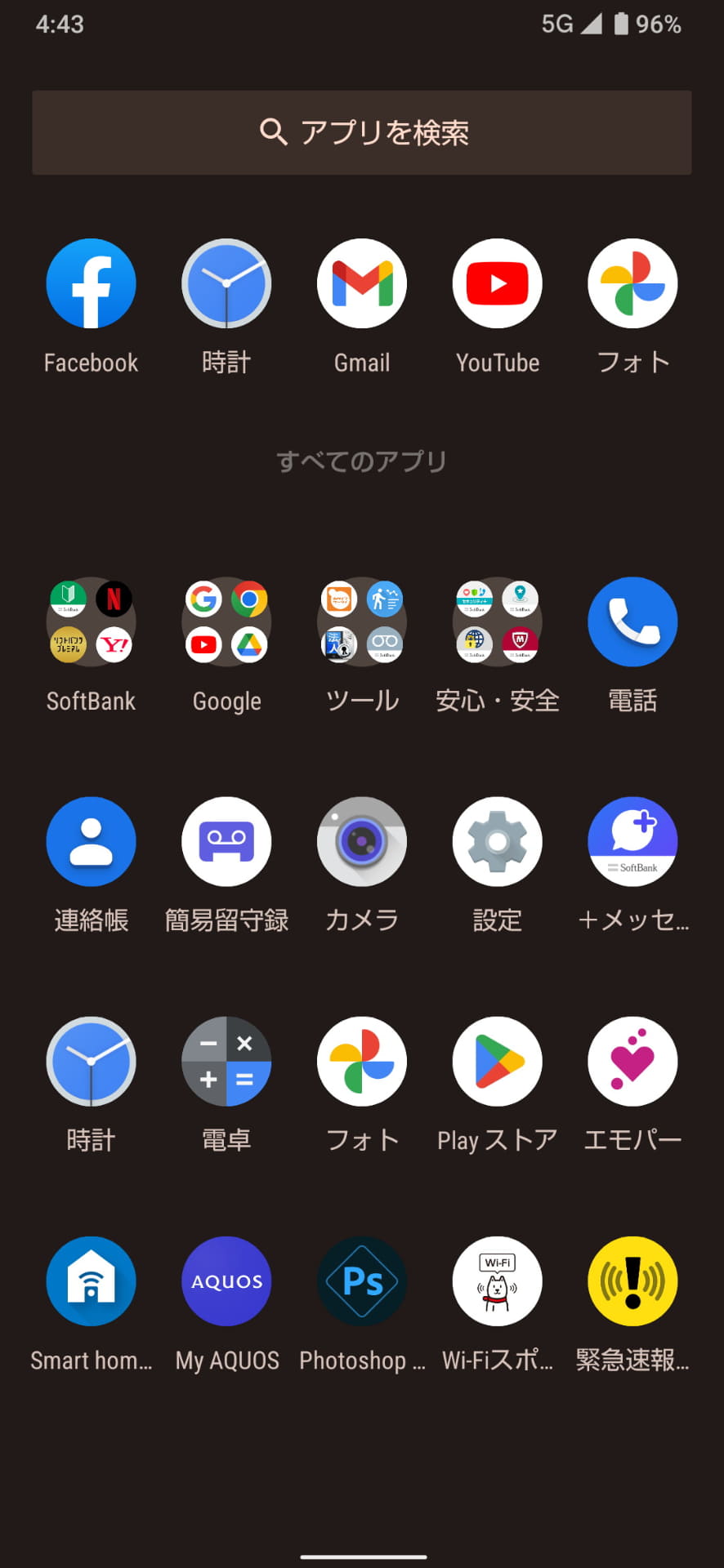Launch the フォト (Google Photos) app
Viewport: 724px width, 1568px height.
point(633,283)
